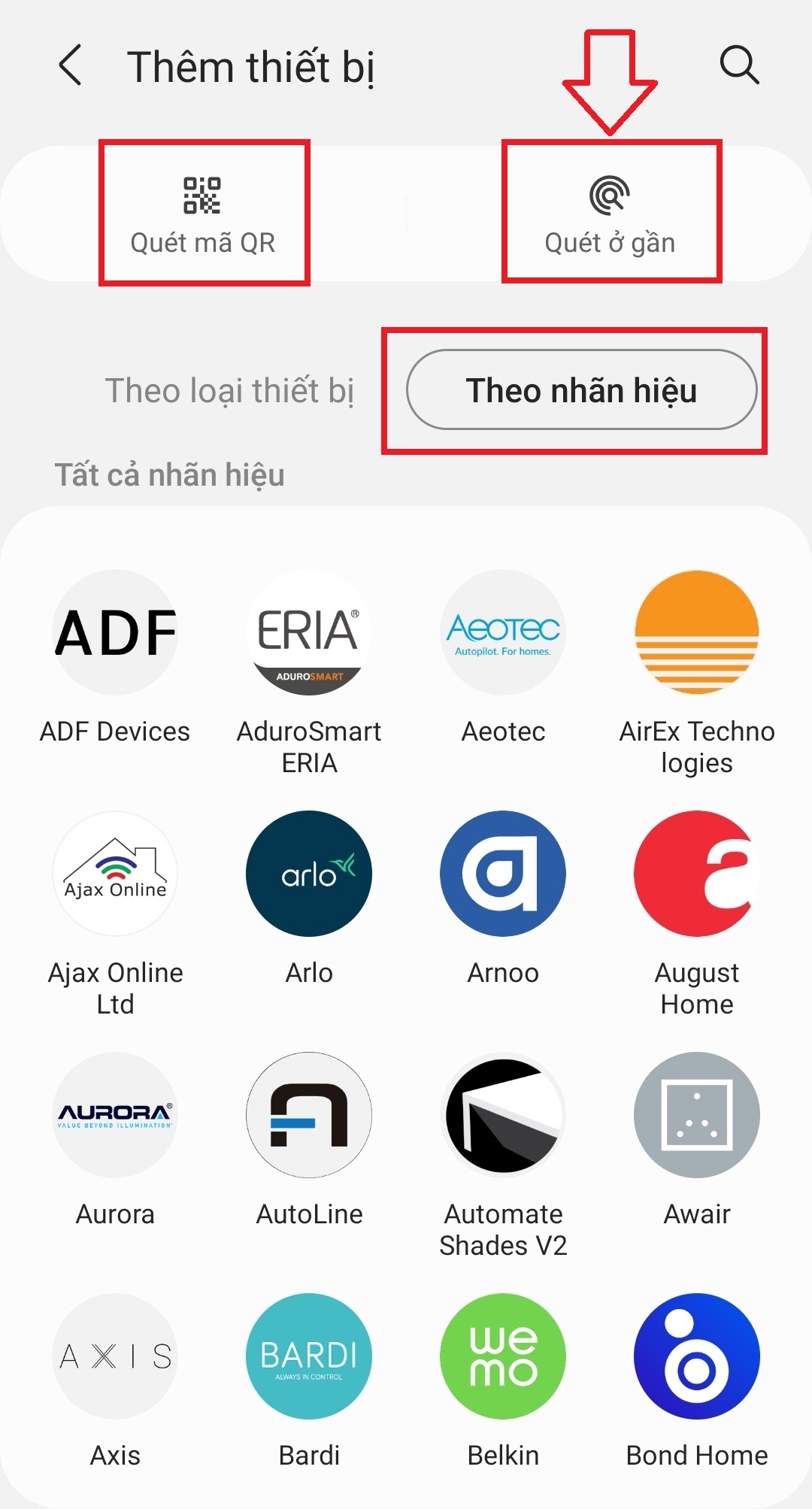Select the Theo nhãn hiệu tab

pyautogui.click(x=582, y=390)
